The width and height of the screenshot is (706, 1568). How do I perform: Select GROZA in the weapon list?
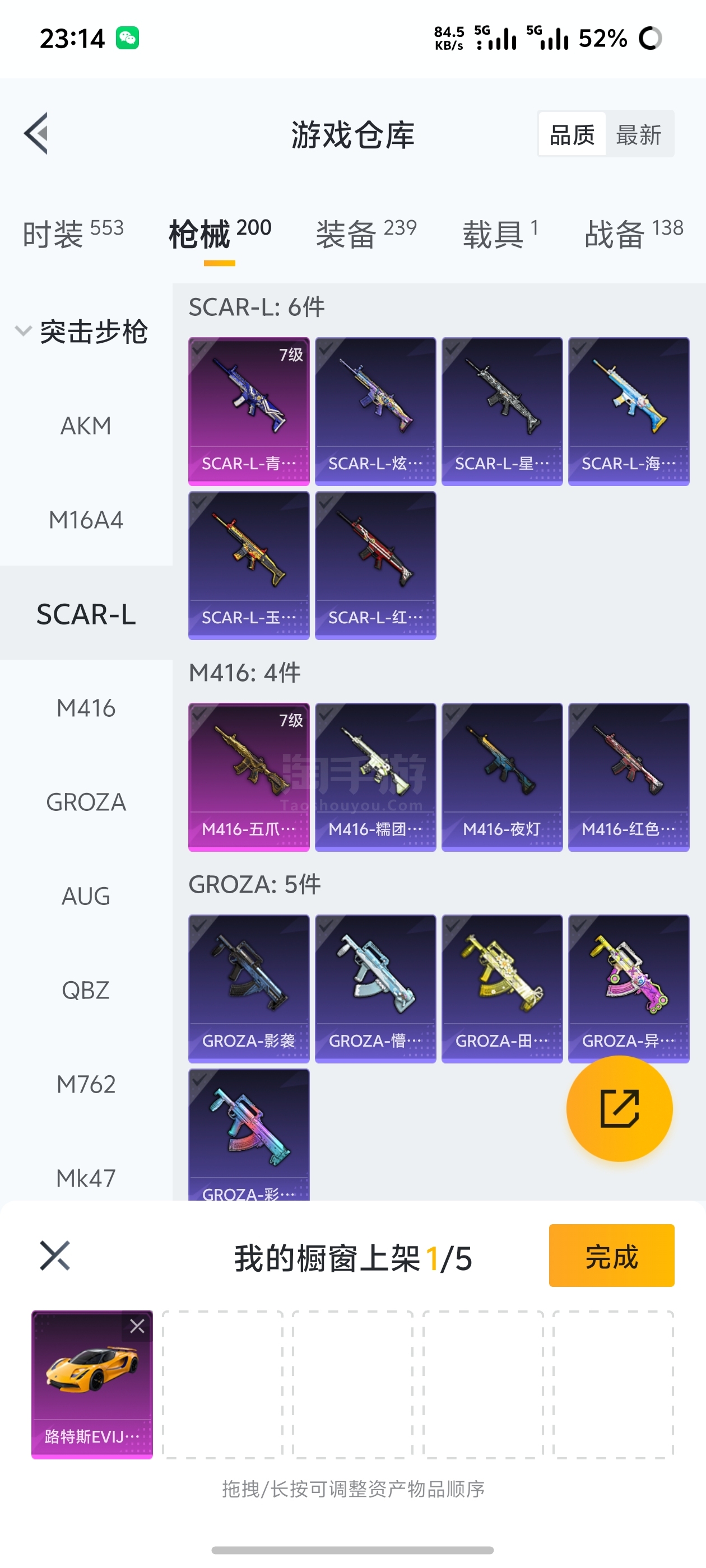[86, 802]
